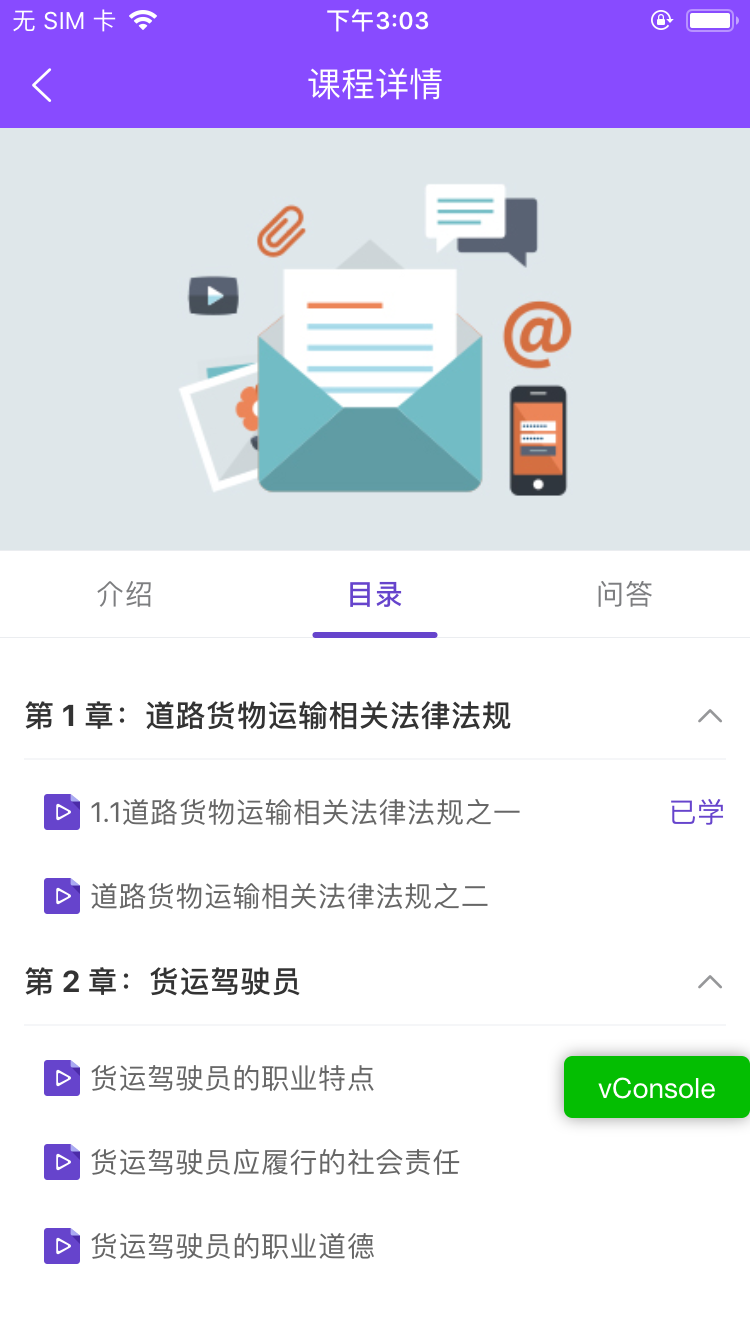Switch to the 介绍 tab
This screenshot has height=1334, width=750.
tap(125, 594)
